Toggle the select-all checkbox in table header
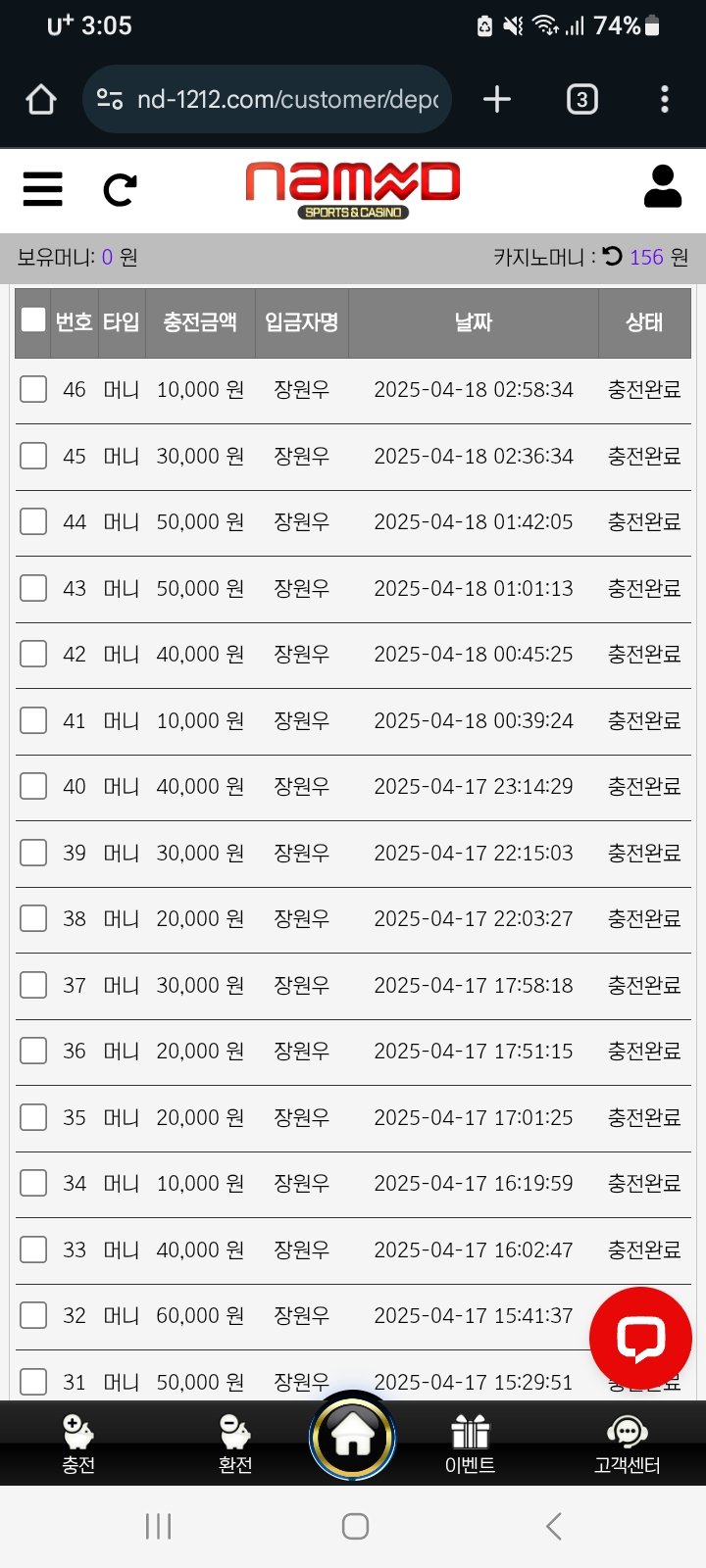Viewport: 706px width, 1568px height. [33, 319]
